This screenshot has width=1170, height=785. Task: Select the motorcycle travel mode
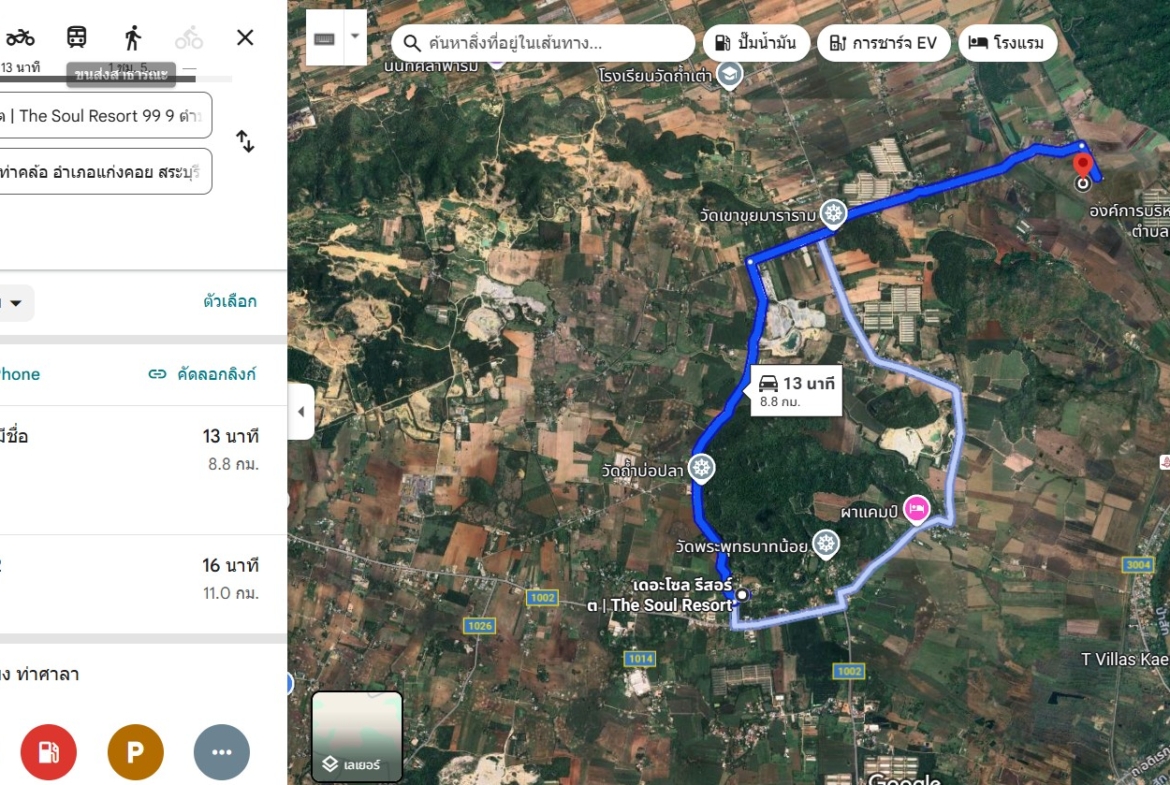pyautogui.click(x=20, y=38)
